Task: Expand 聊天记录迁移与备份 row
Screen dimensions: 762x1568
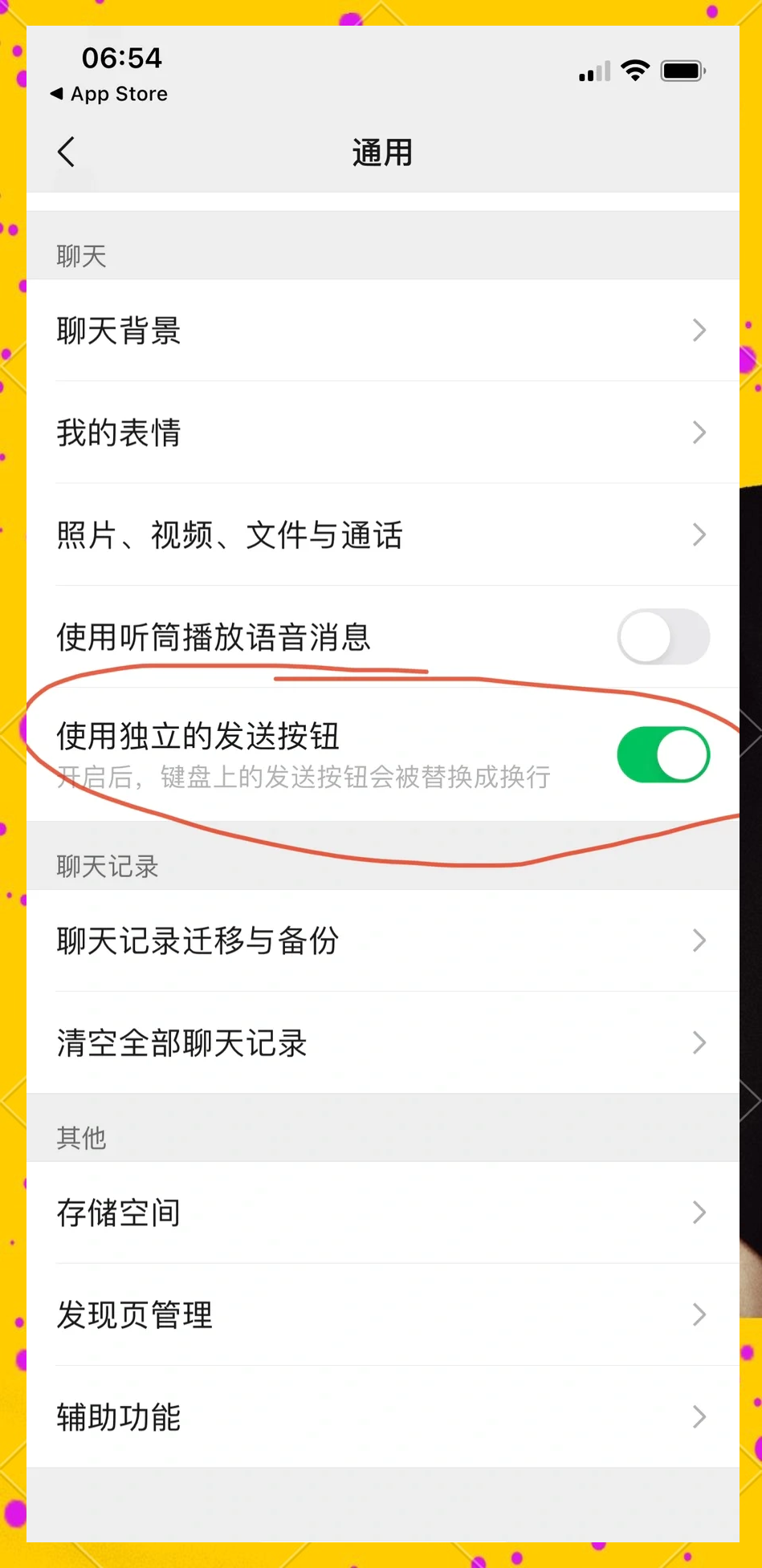Action: pos(321,940)
